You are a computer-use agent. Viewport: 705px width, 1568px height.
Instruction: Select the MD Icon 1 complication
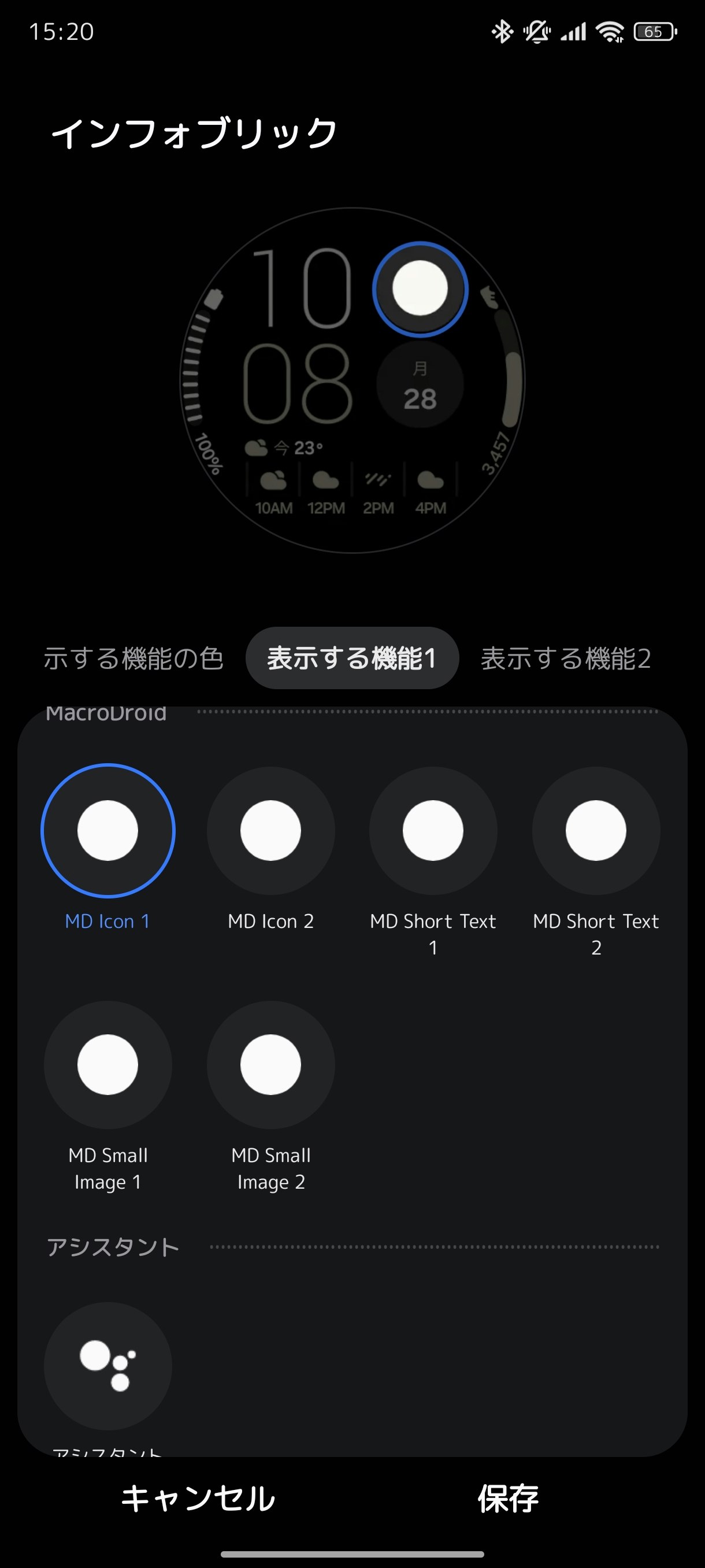(x=107, y=830)
